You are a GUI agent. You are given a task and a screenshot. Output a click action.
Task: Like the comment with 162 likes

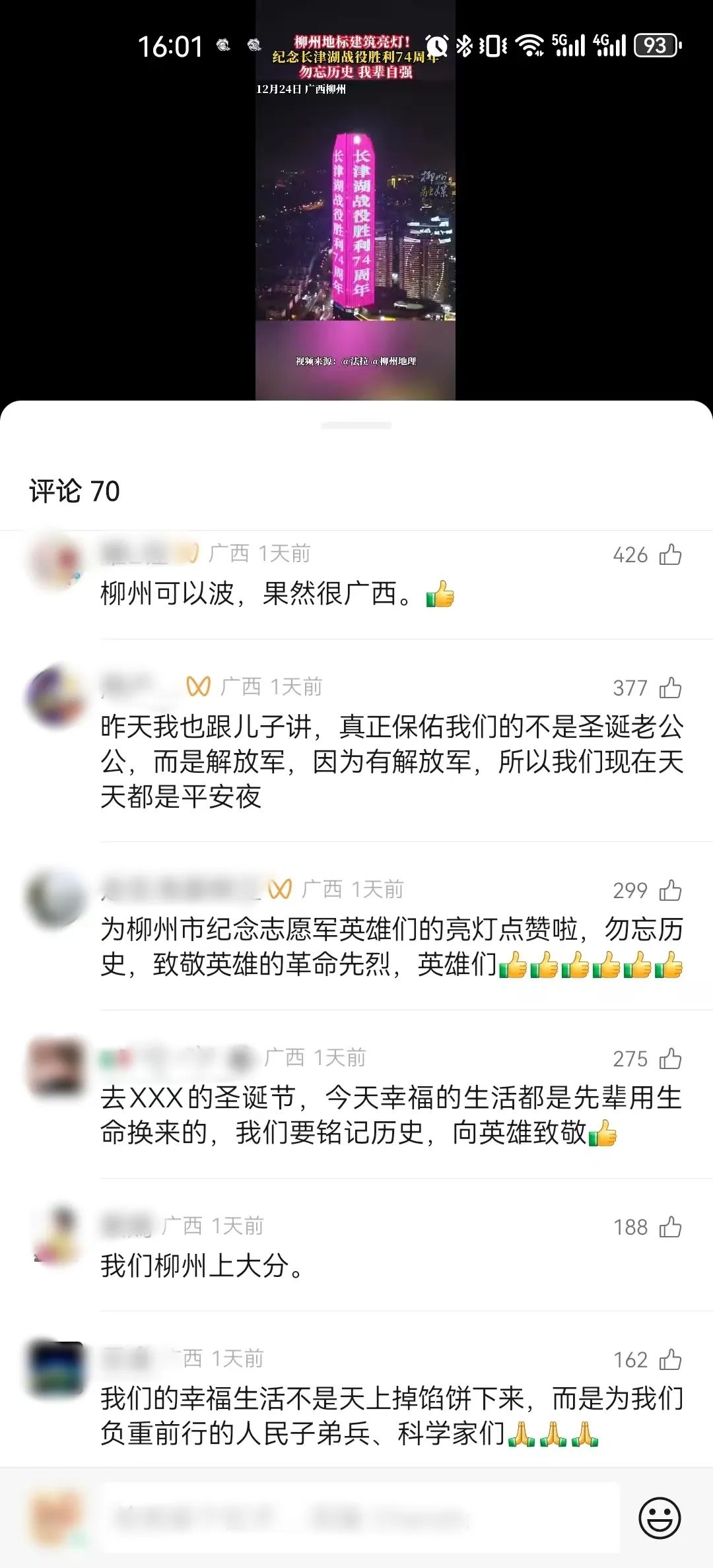click(670, 1359)
